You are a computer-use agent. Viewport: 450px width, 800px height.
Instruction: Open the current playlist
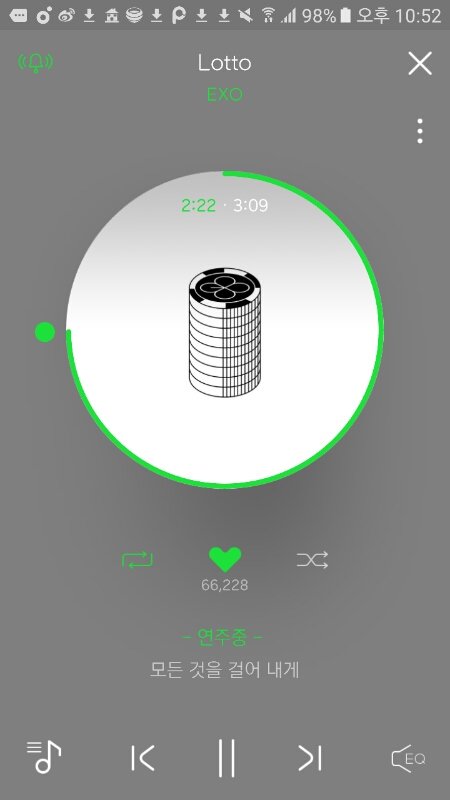click(x=44, y=757)
